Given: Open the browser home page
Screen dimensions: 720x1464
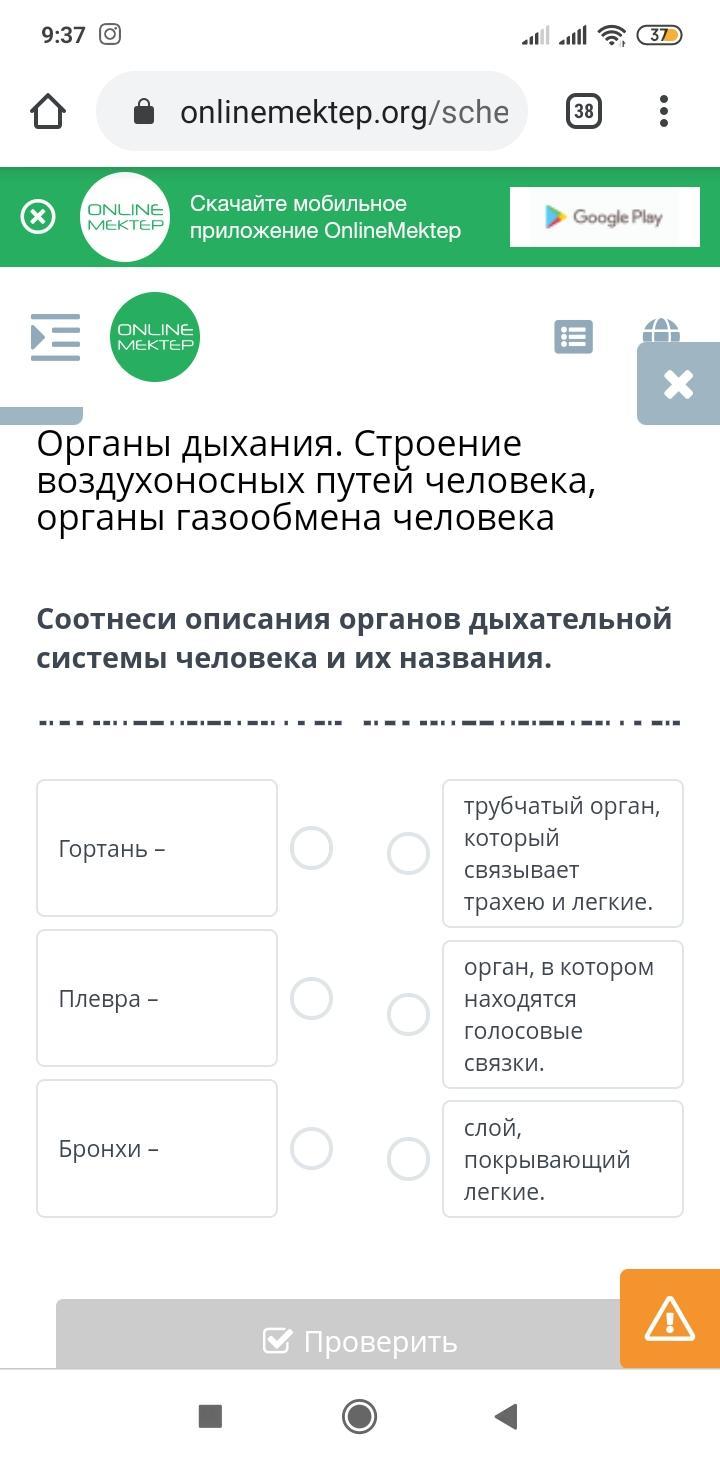Looking at the screenshot, I should click(x=48, y=111).
